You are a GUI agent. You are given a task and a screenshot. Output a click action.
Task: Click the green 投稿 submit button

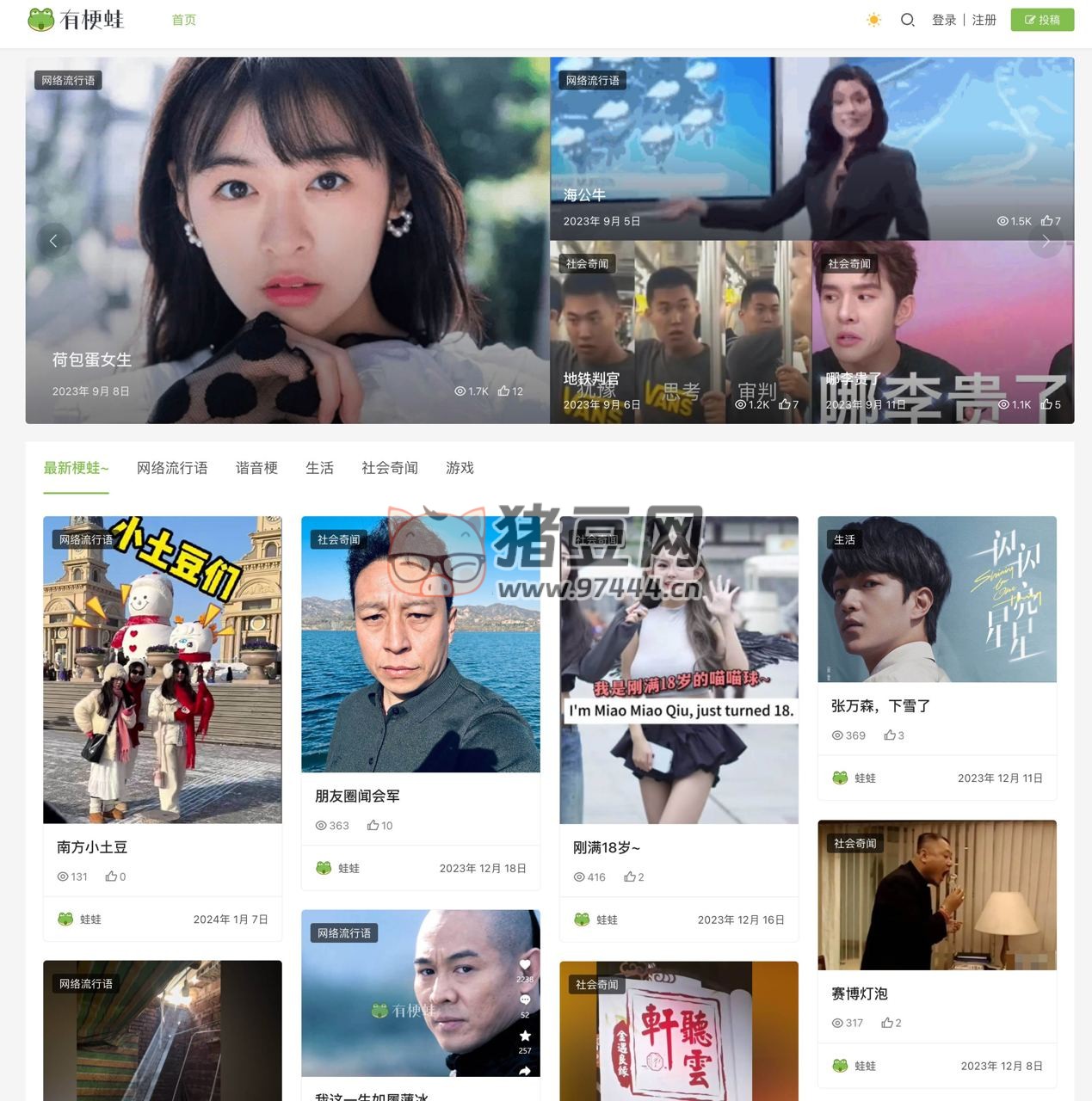(x=1042, y=19)
